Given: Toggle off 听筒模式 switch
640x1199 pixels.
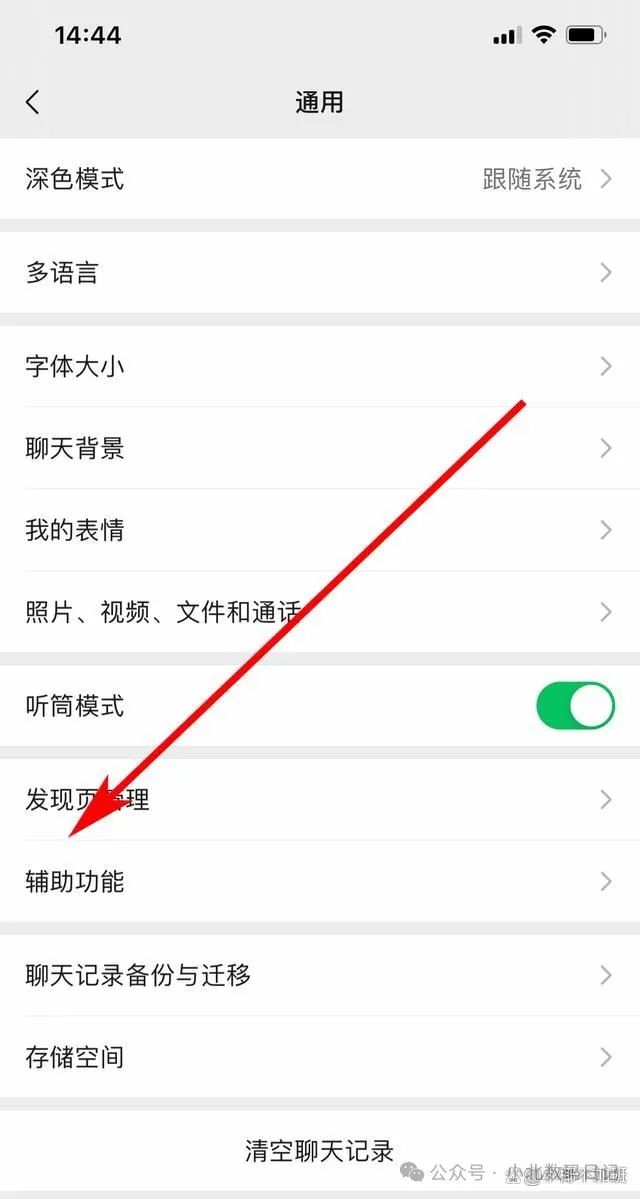Looking at the screenshot, I should pos(575,706).
